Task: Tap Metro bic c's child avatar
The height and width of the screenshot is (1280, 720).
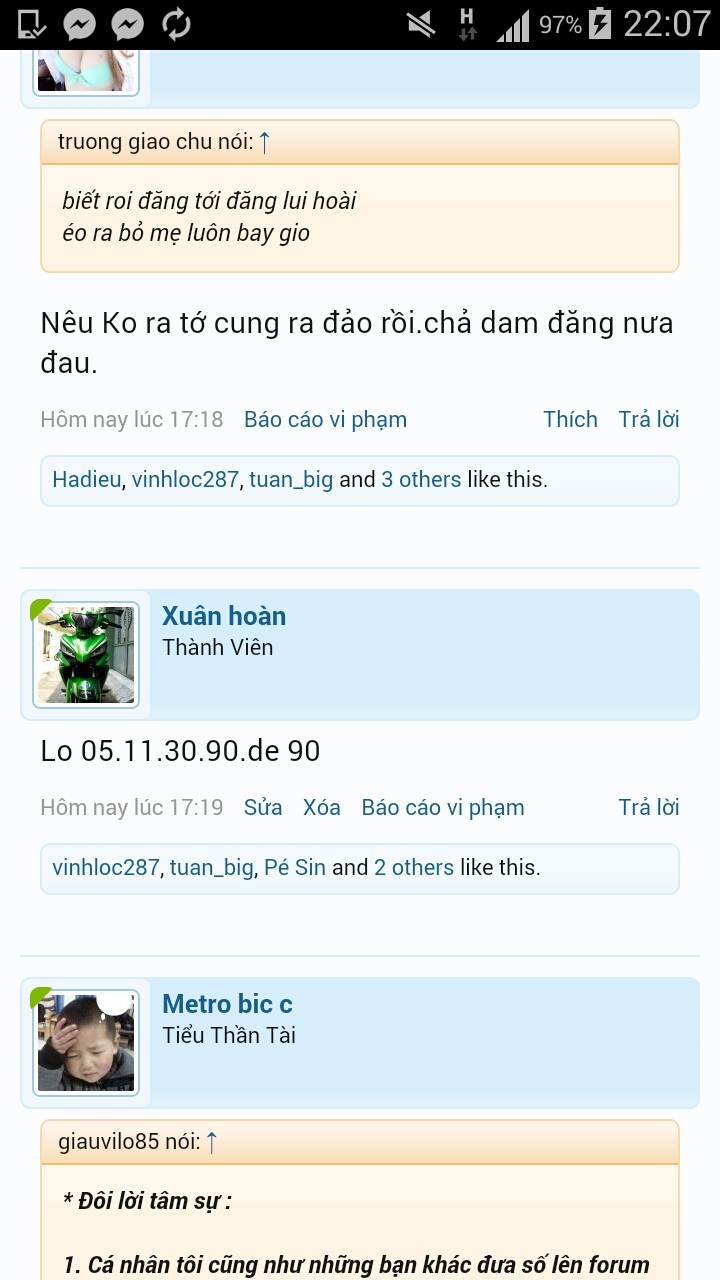Action: click(86, 1043)
